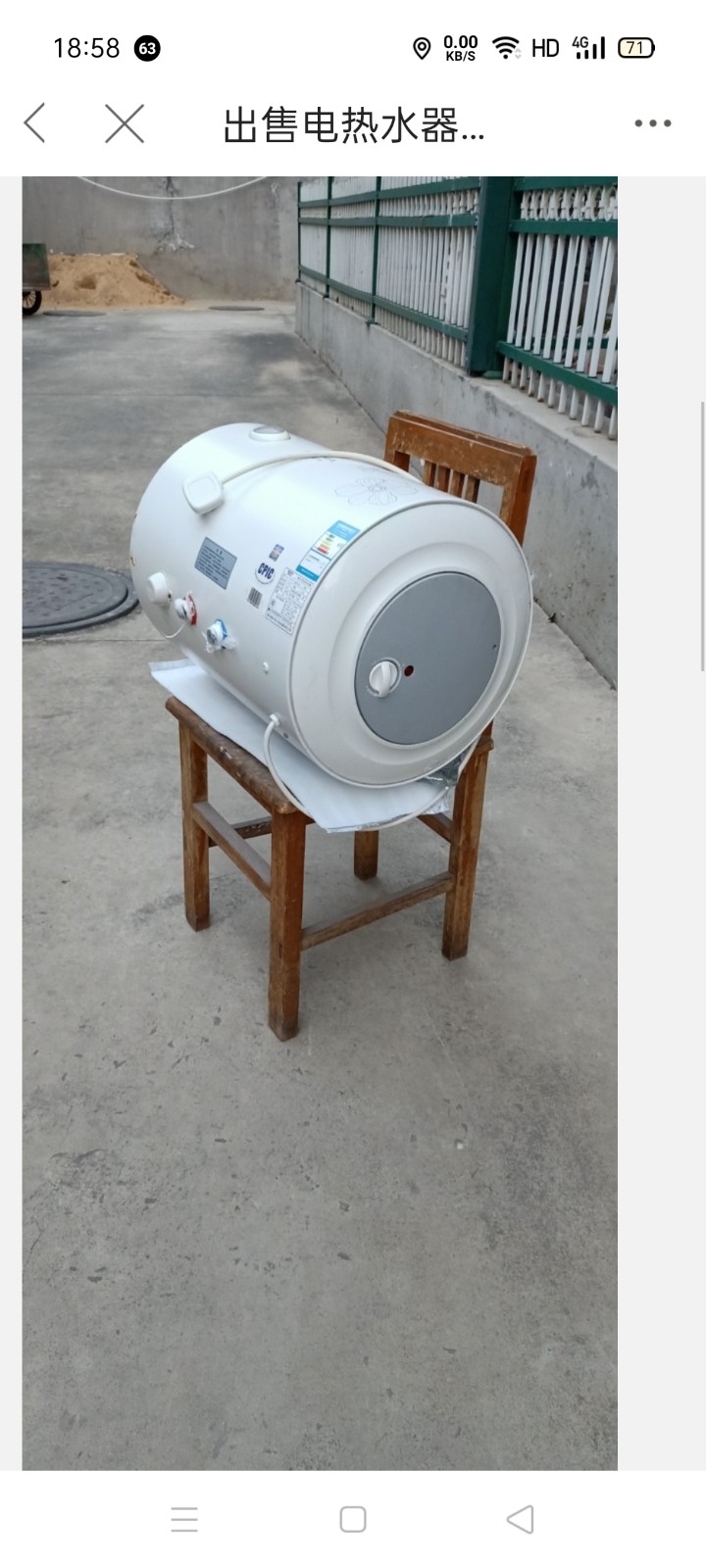Close the listing with the X
Image resolution: width=706 pixels, height=1568 pixels.
[x=123, y=124]
